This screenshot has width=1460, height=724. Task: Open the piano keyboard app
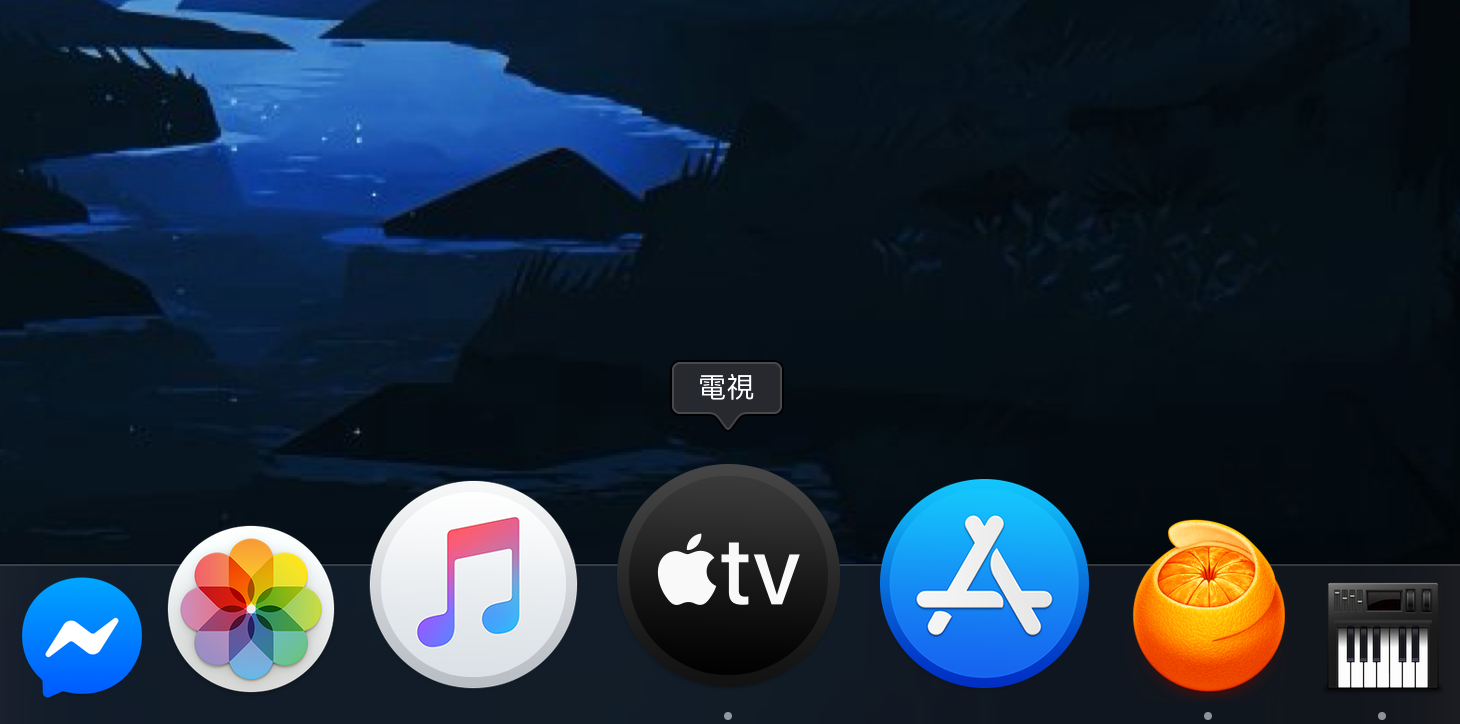[x=1382, y=636]
